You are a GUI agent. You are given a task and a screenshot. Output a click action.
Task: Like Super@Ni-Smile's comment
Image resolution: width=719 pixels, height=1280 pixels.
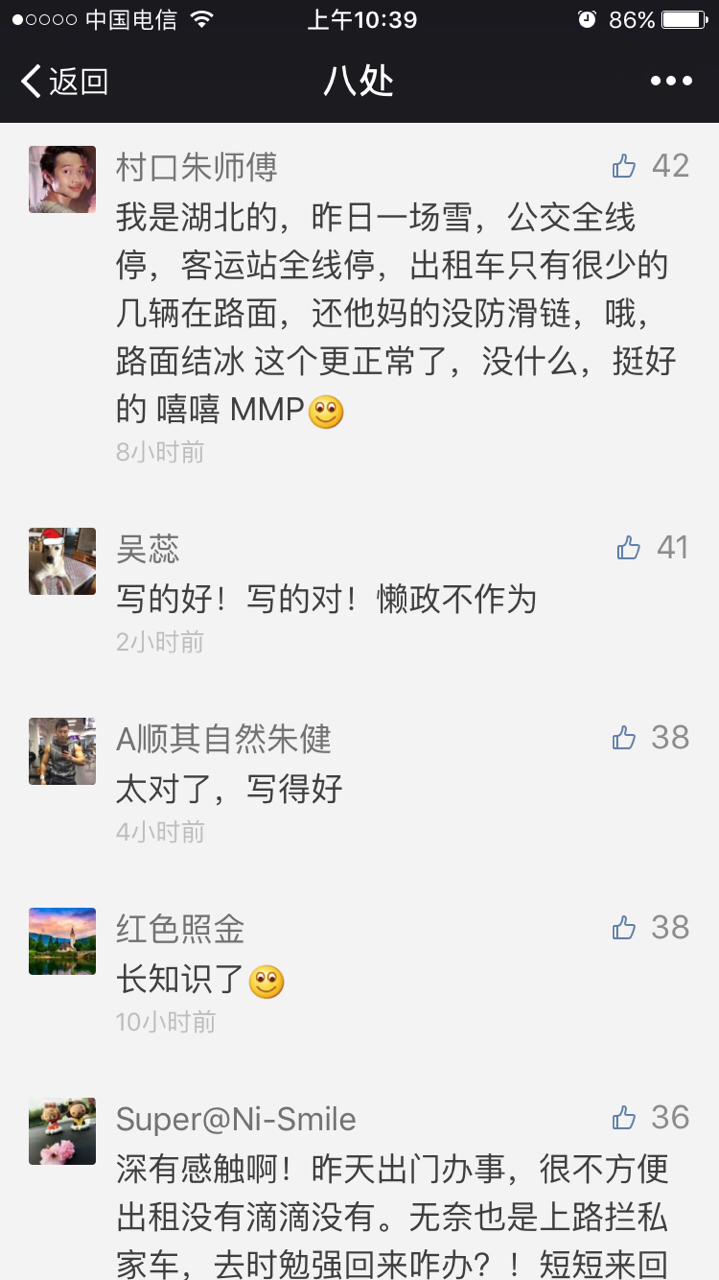[x=625, y=1118]
